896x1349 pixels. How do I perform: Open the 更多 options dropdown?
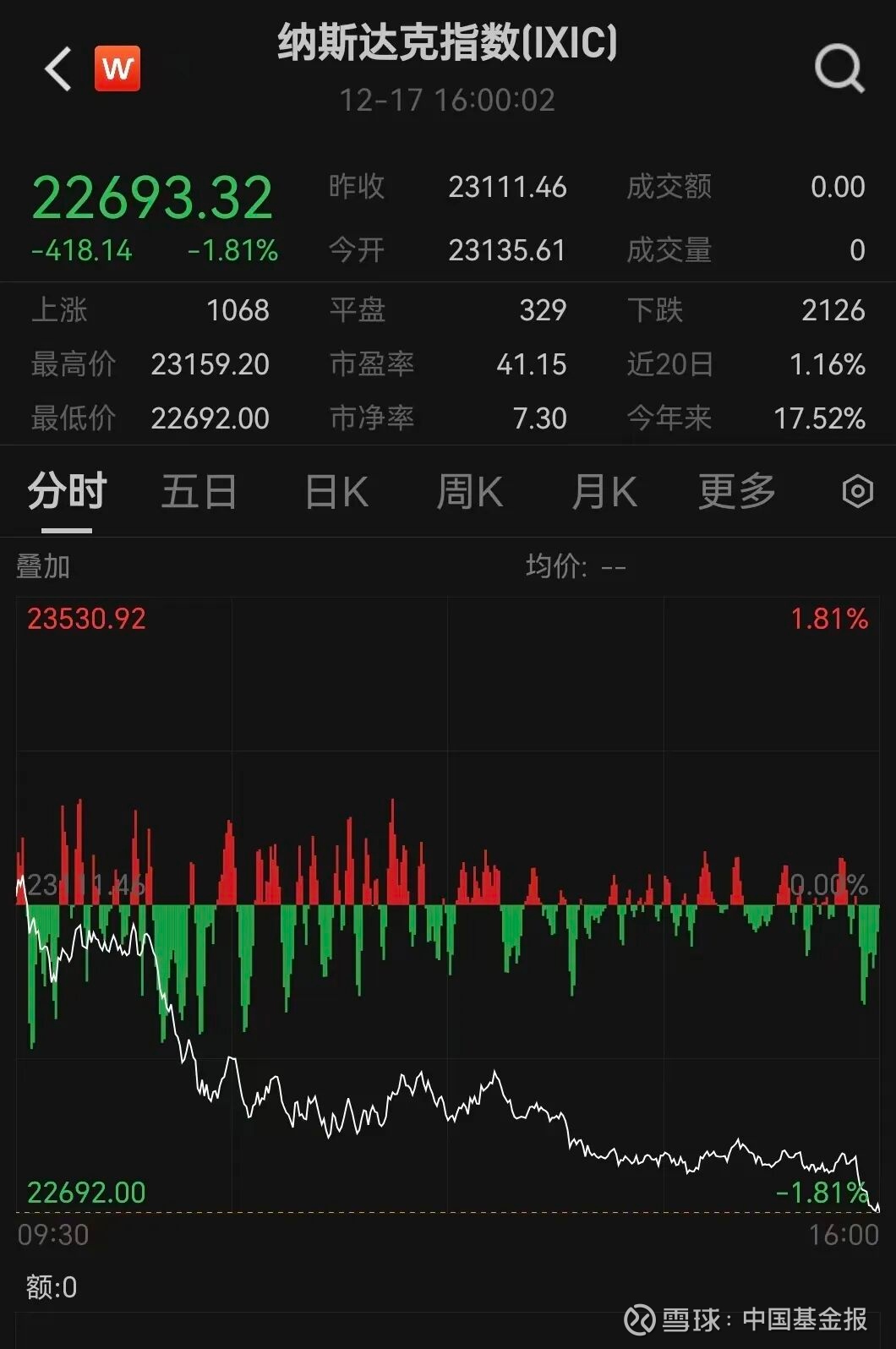[735, 491]
